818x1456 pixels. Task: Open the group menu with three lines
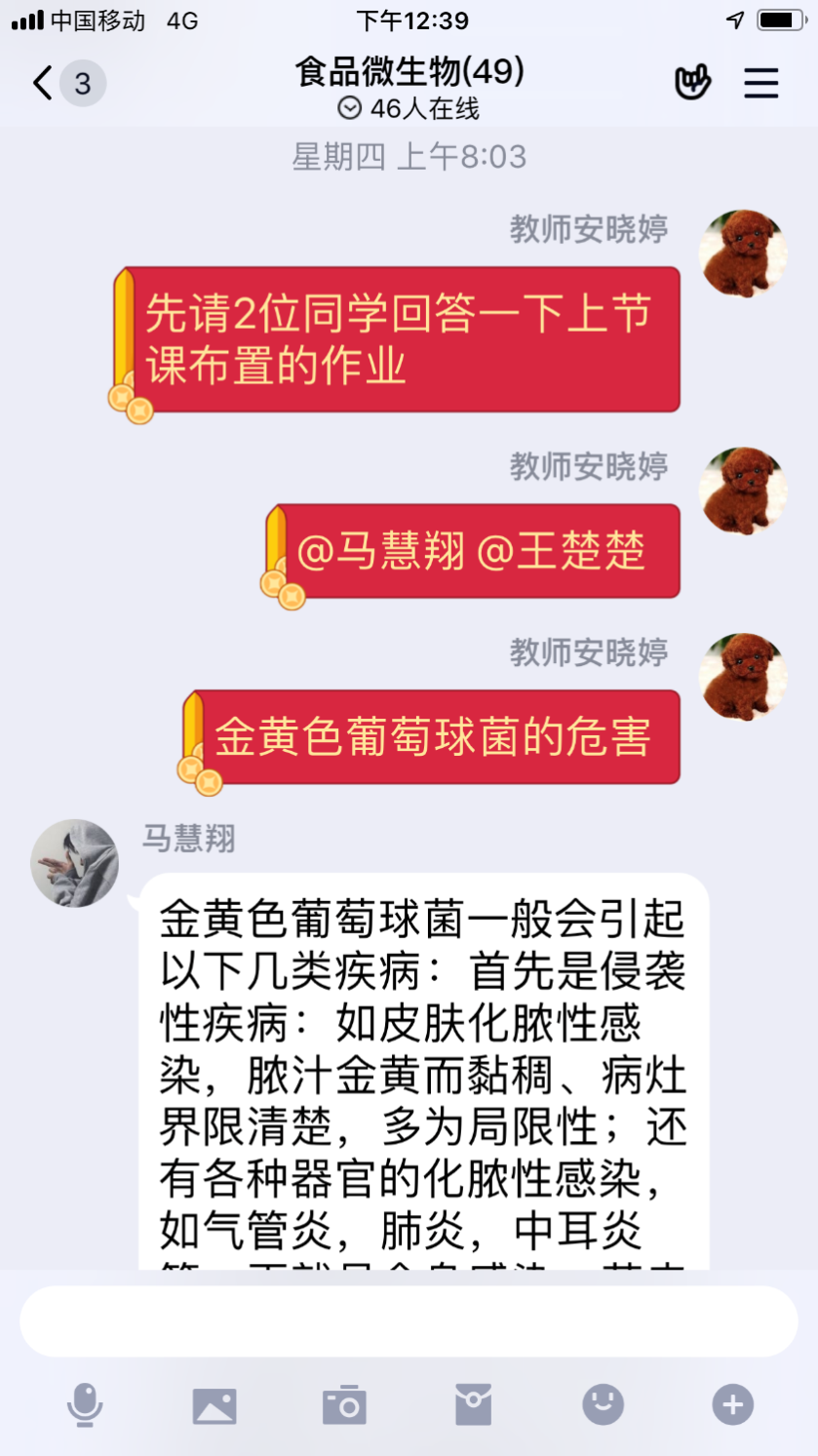pyautogui.click(x=760, y=84)
